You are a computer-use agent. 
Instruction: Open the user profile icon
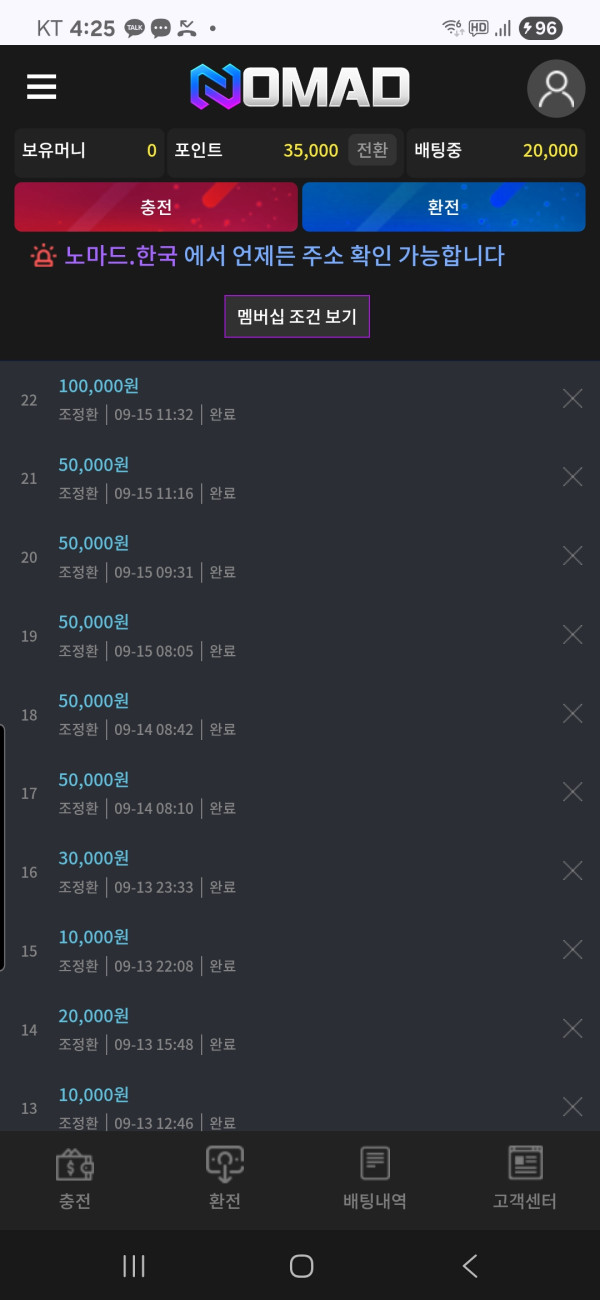point(555,89)
